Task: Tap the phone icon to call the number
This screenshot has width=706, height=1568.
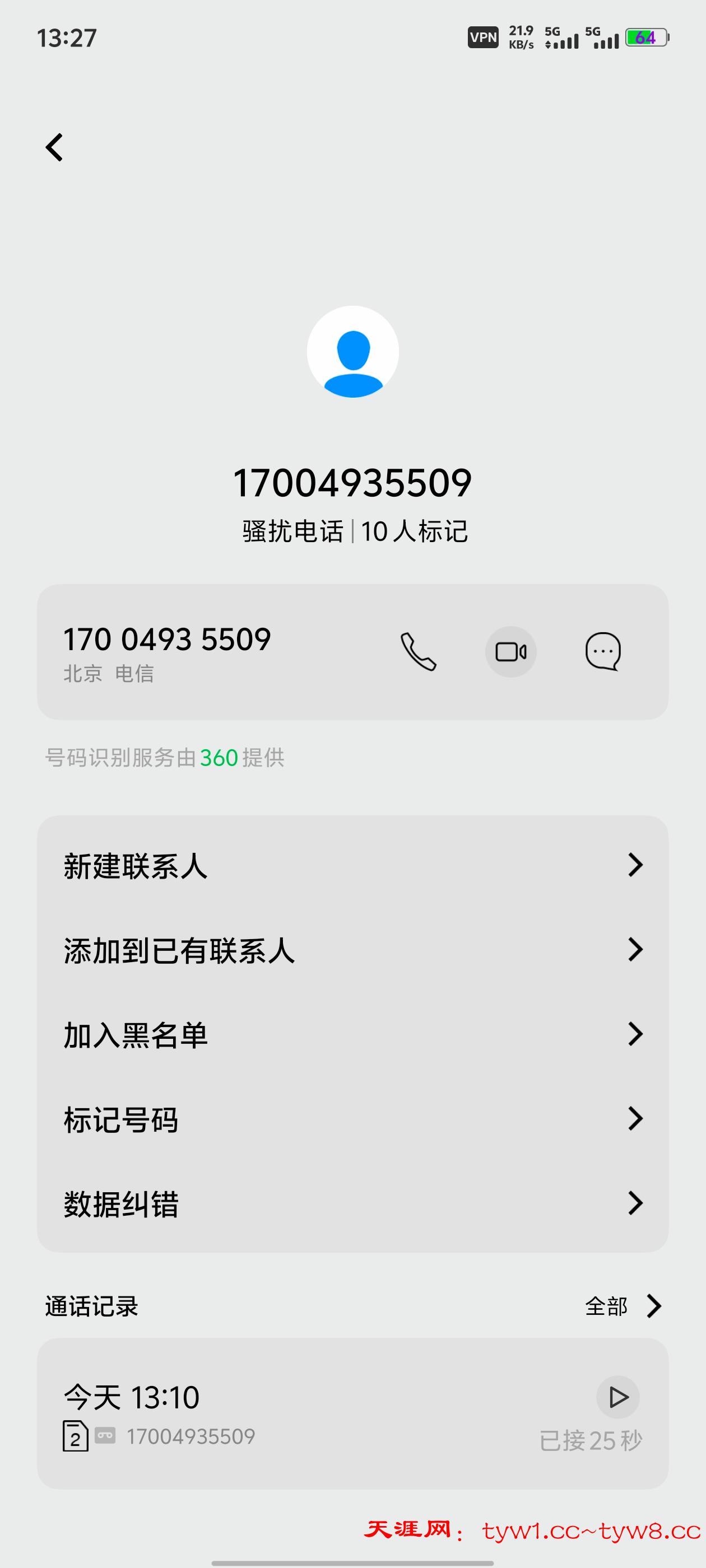Action: click(x=419, y=651)
